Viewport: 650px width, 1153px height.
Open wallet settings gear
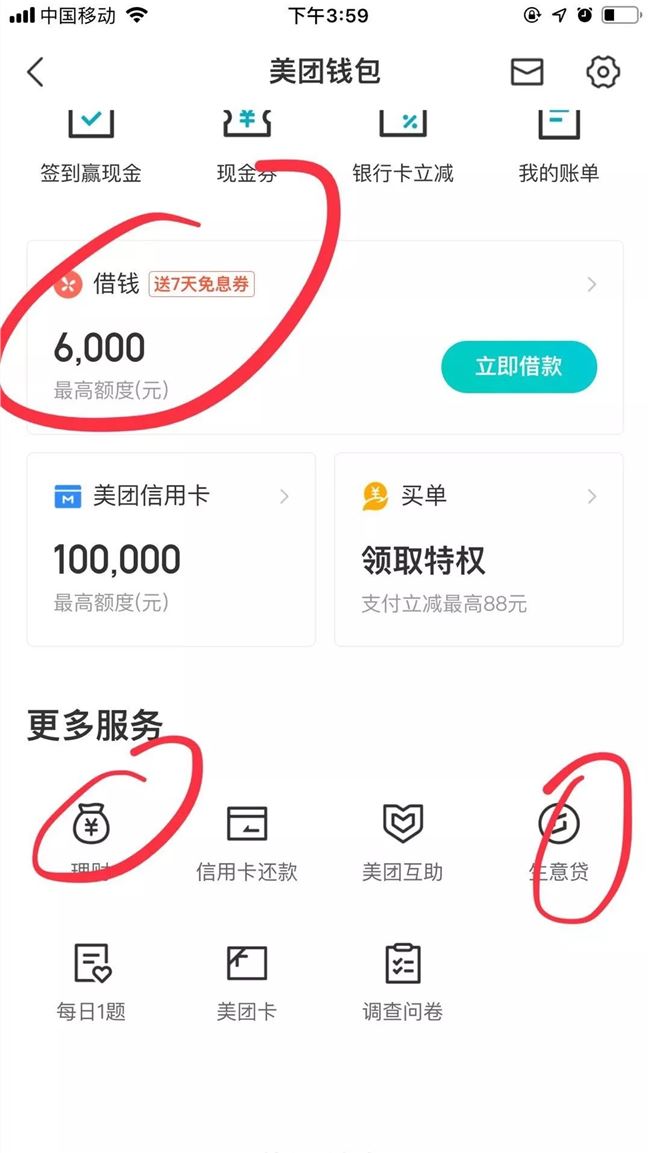[x=602, y=72]
